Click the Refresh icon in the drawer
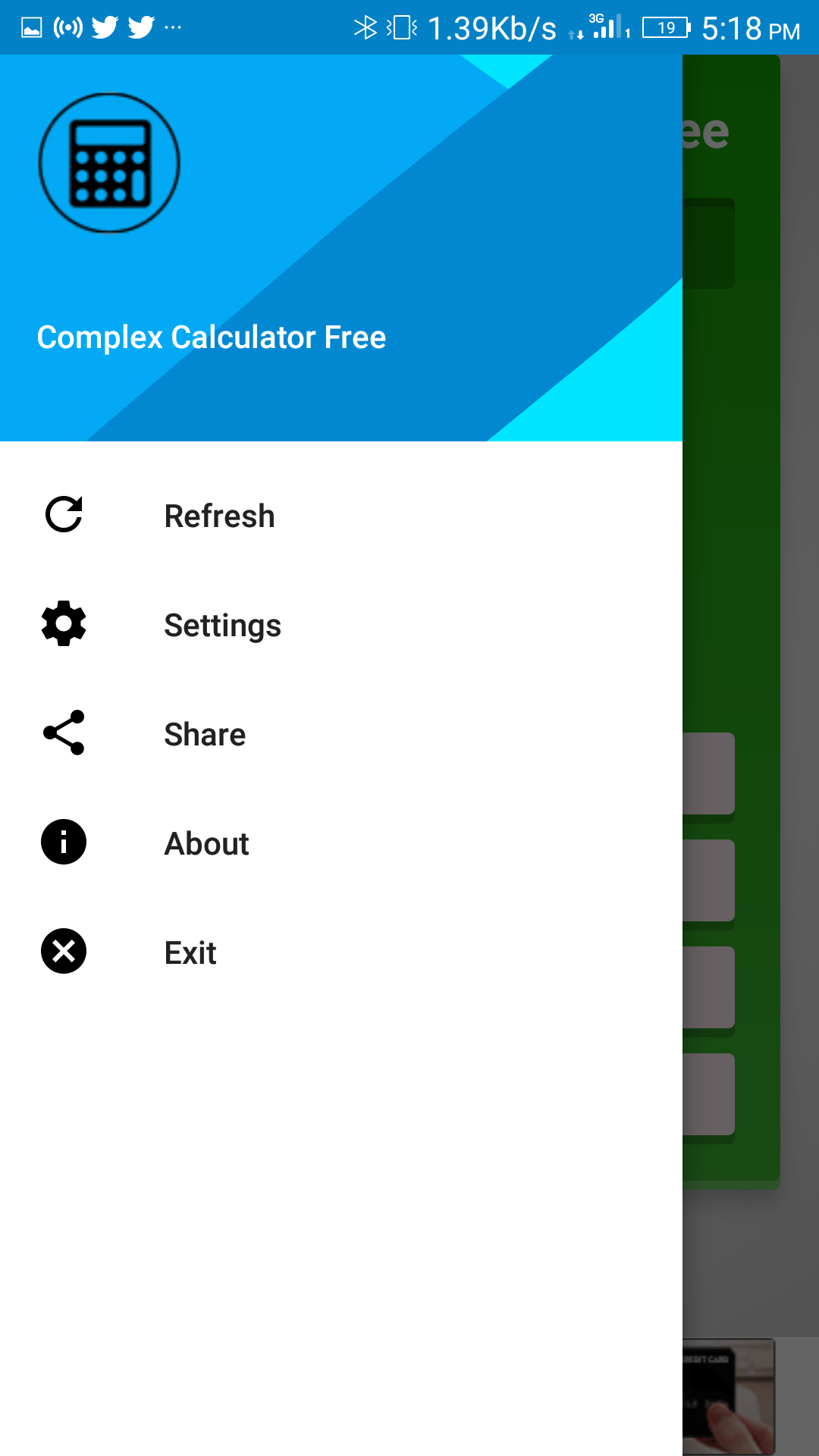Viewport: 819px width, 1456px height. point(63,515)
